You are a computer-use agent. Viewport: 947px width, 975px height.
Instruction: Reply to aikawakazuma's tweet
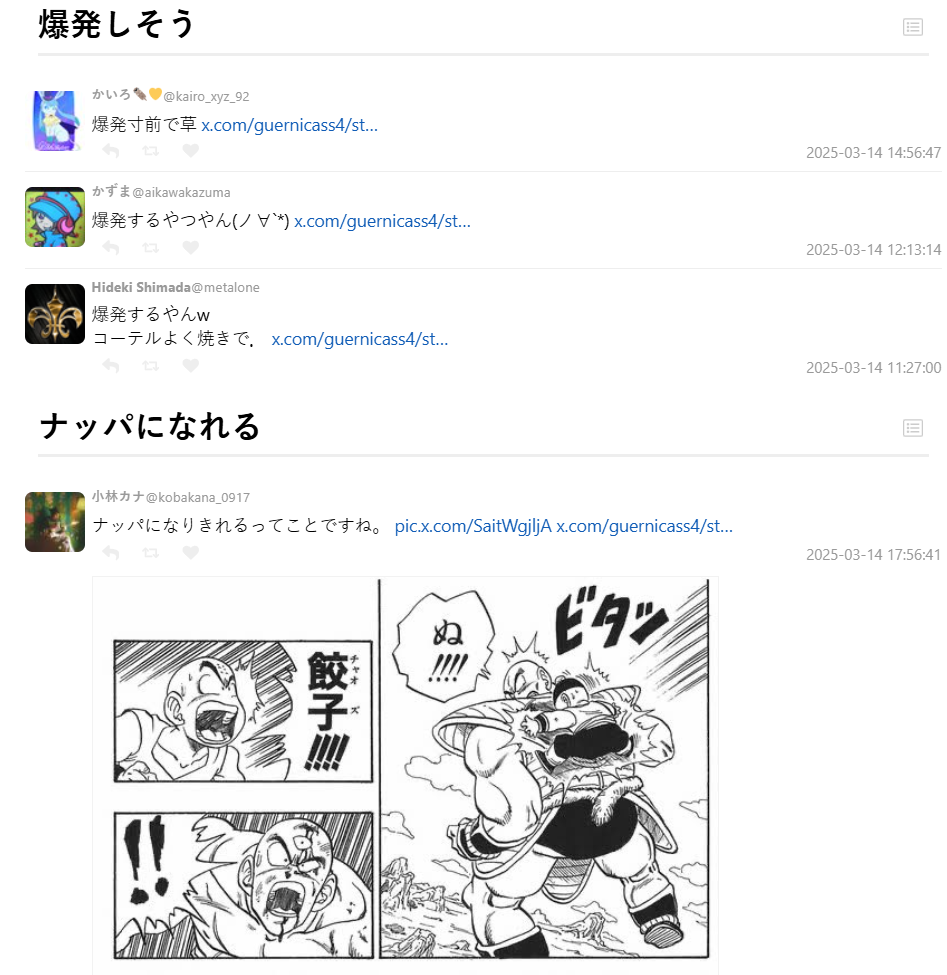[111, 248]
